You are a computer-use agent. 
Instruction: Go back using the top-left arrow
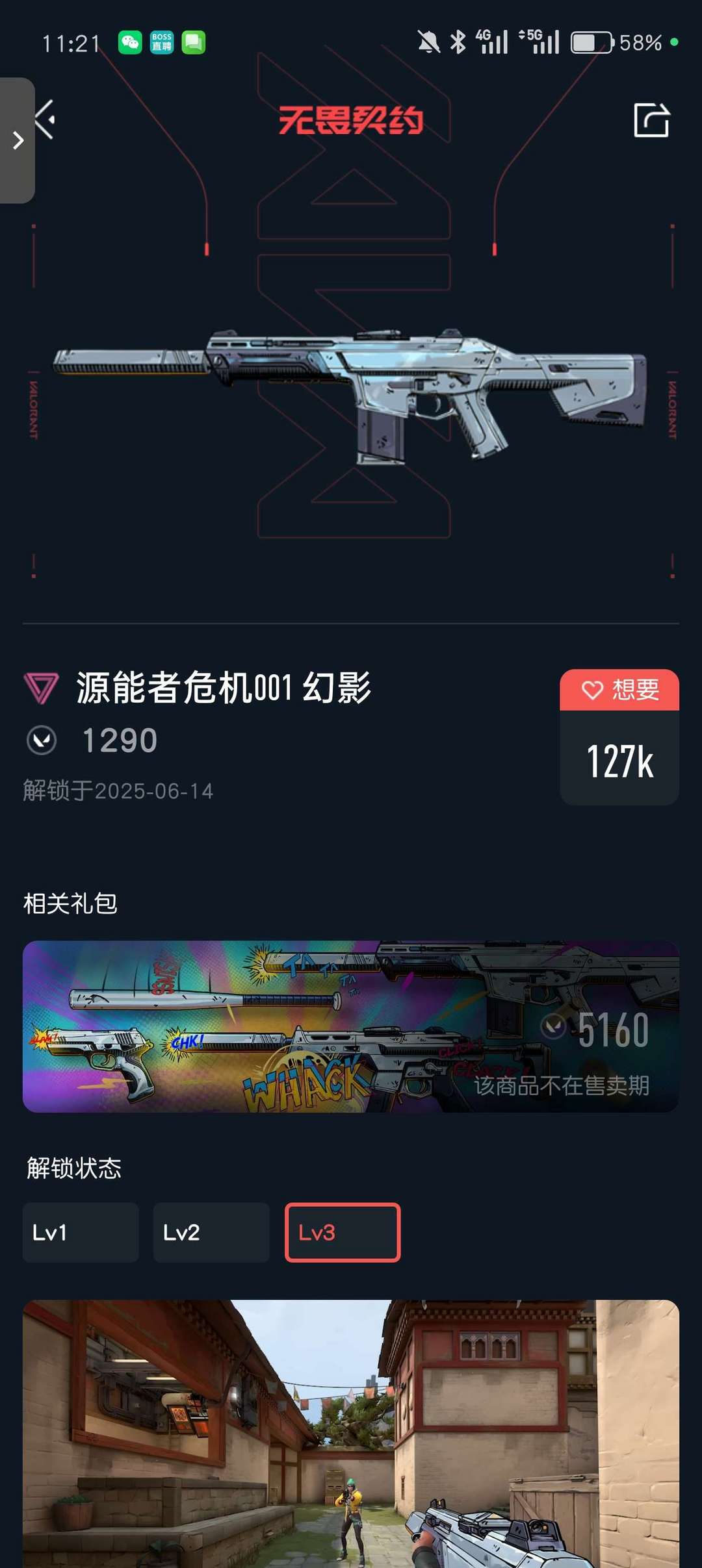click(47, 120)
